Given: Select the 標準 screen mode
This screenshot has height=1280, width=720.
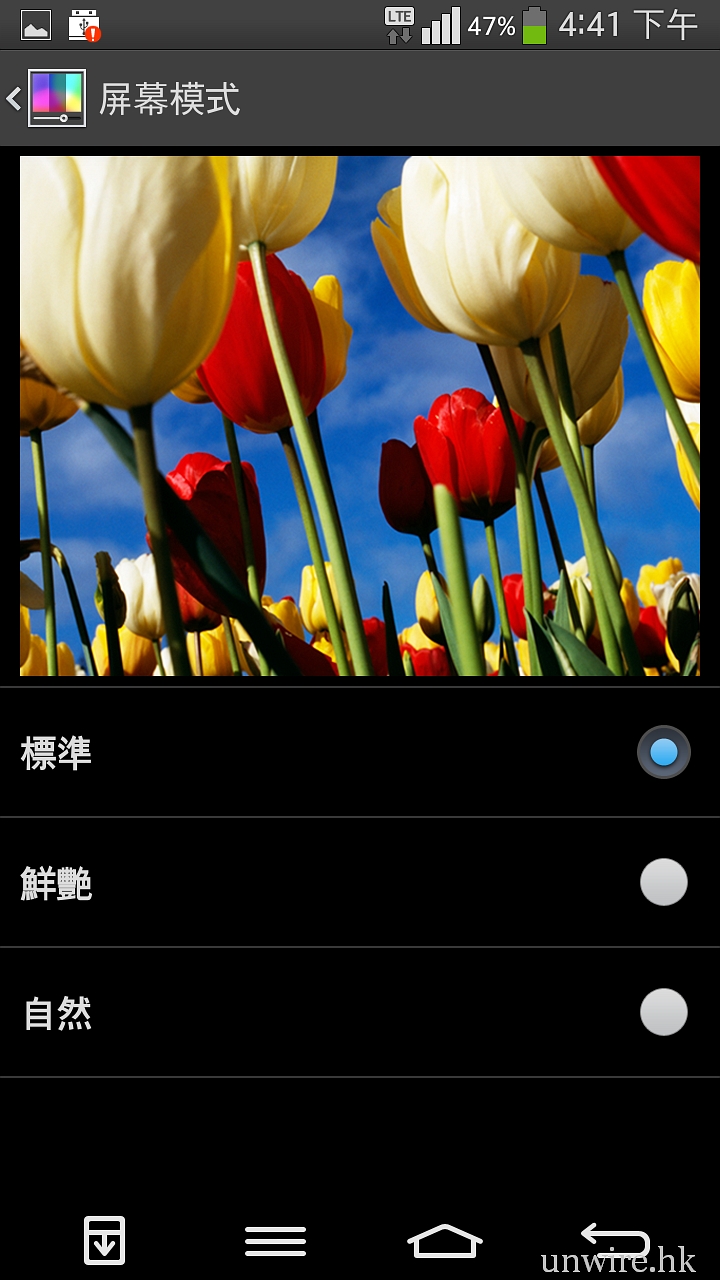Looking at the screenshot, I should click(x=663, y=753).
